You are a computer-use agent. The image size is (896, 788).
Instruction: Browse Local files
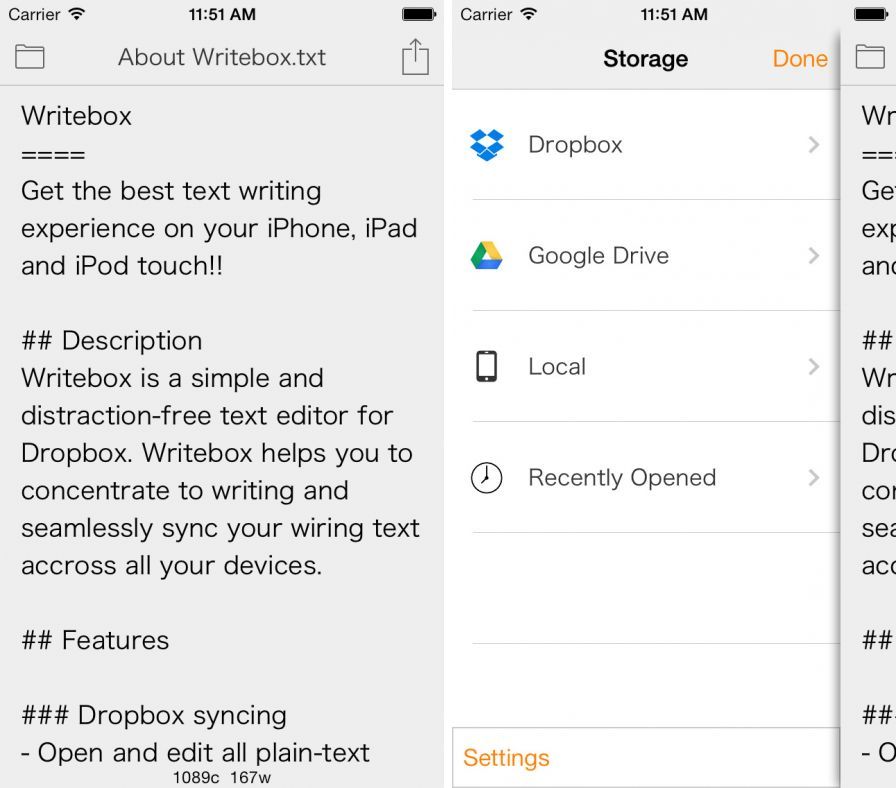click(x=645, y=367)
